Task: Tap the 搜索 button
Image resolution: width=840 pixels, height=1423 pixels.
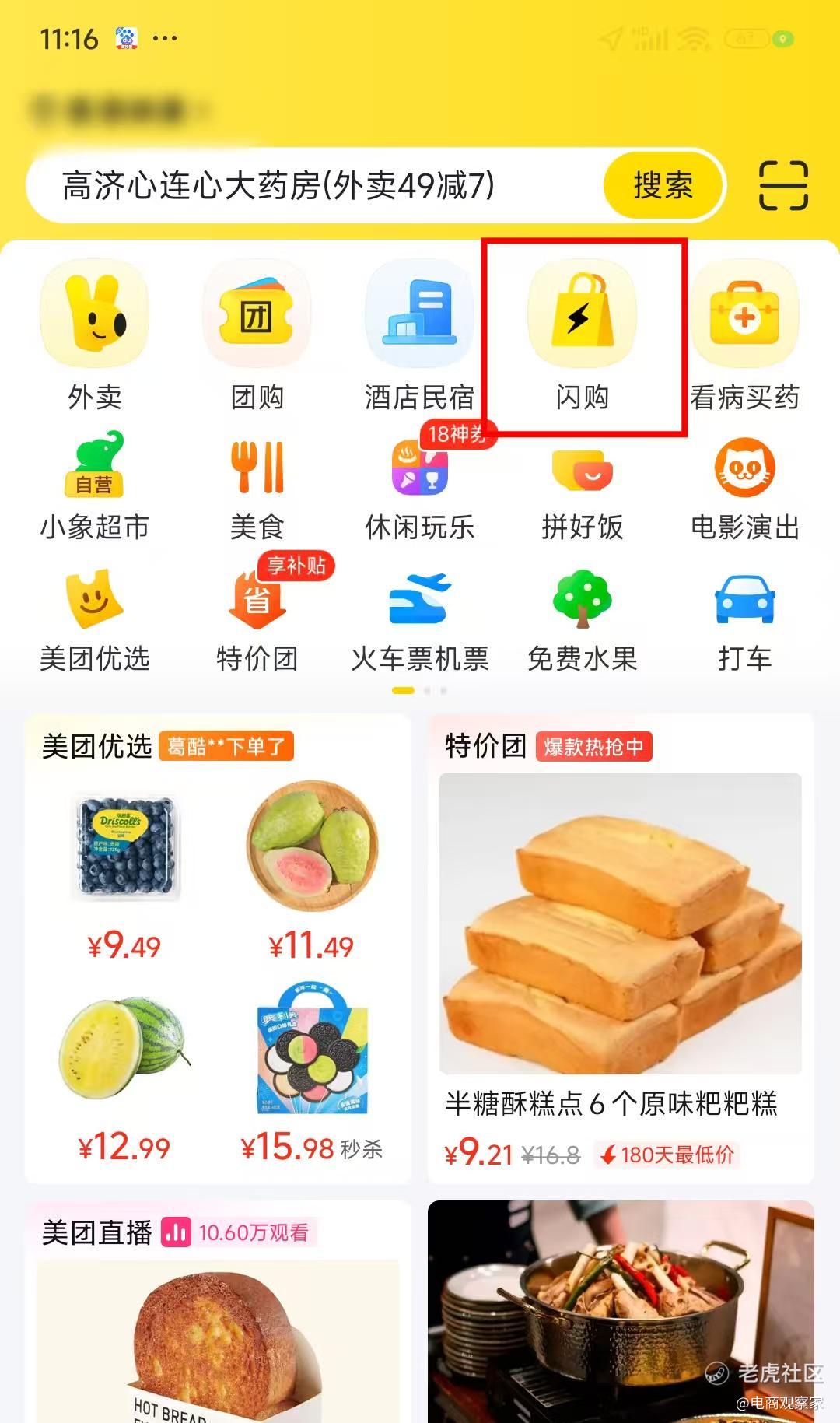Action: pos(663,186)
